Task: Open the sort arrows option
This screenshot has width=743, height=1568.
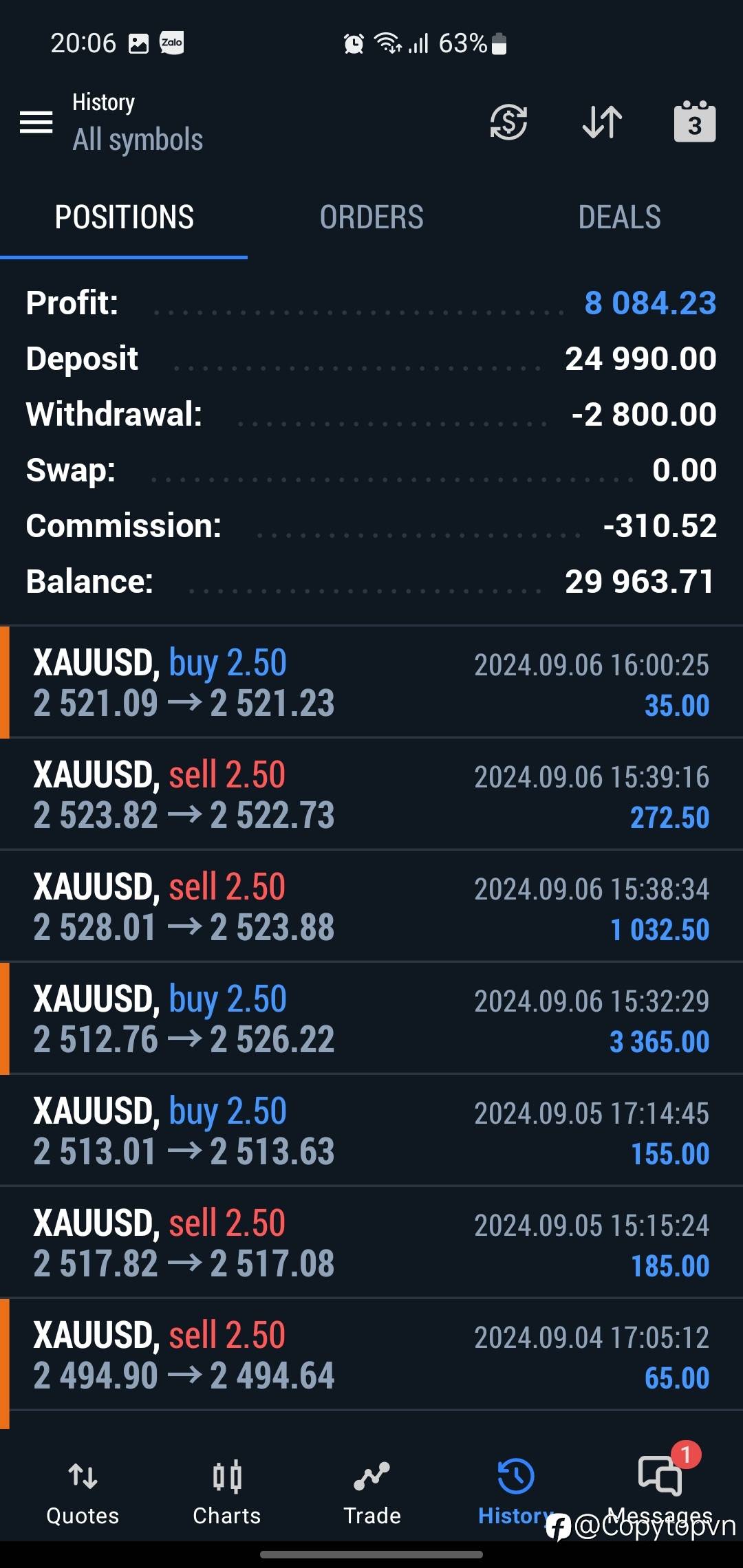Action: click(x=602, y=122)
